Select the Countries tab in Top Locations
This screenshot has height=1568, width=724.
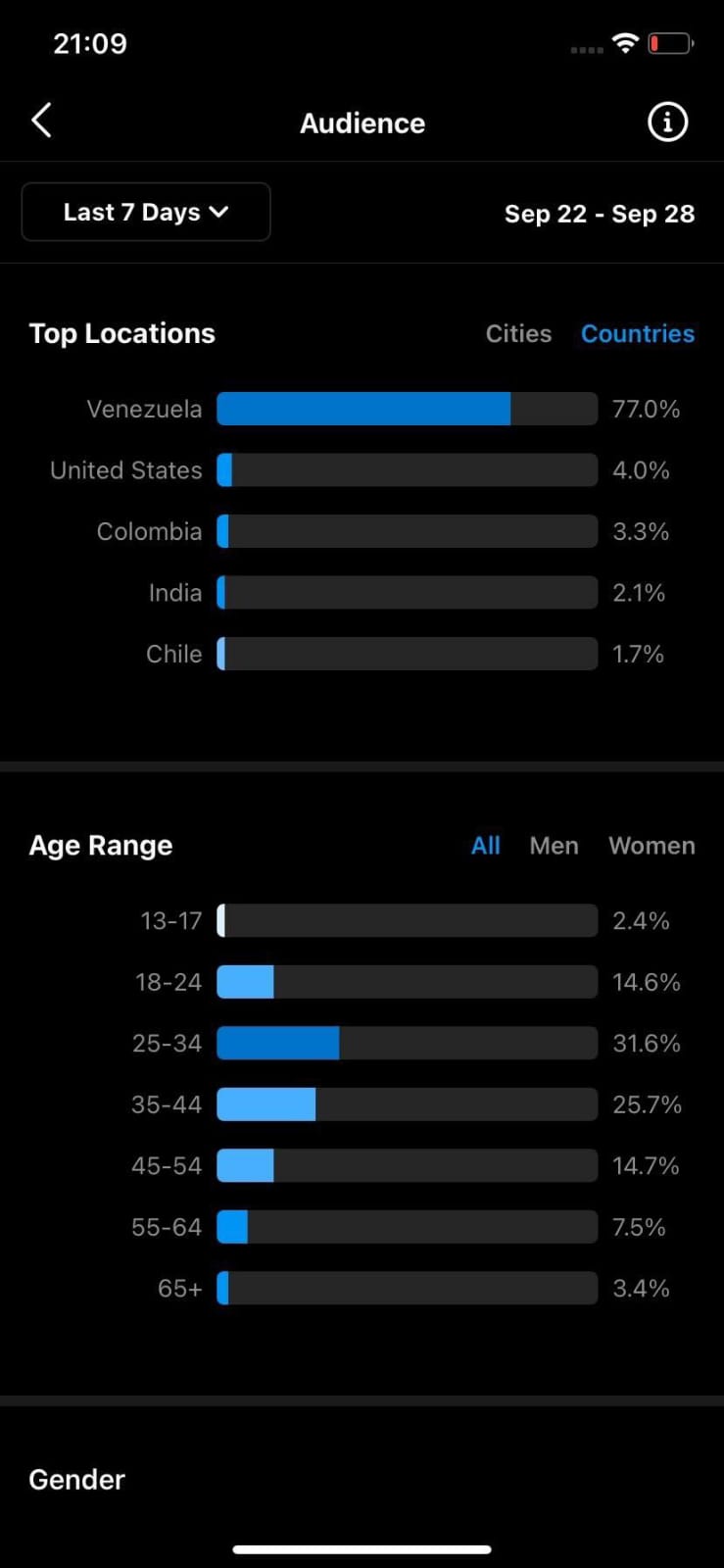point(638,333)
